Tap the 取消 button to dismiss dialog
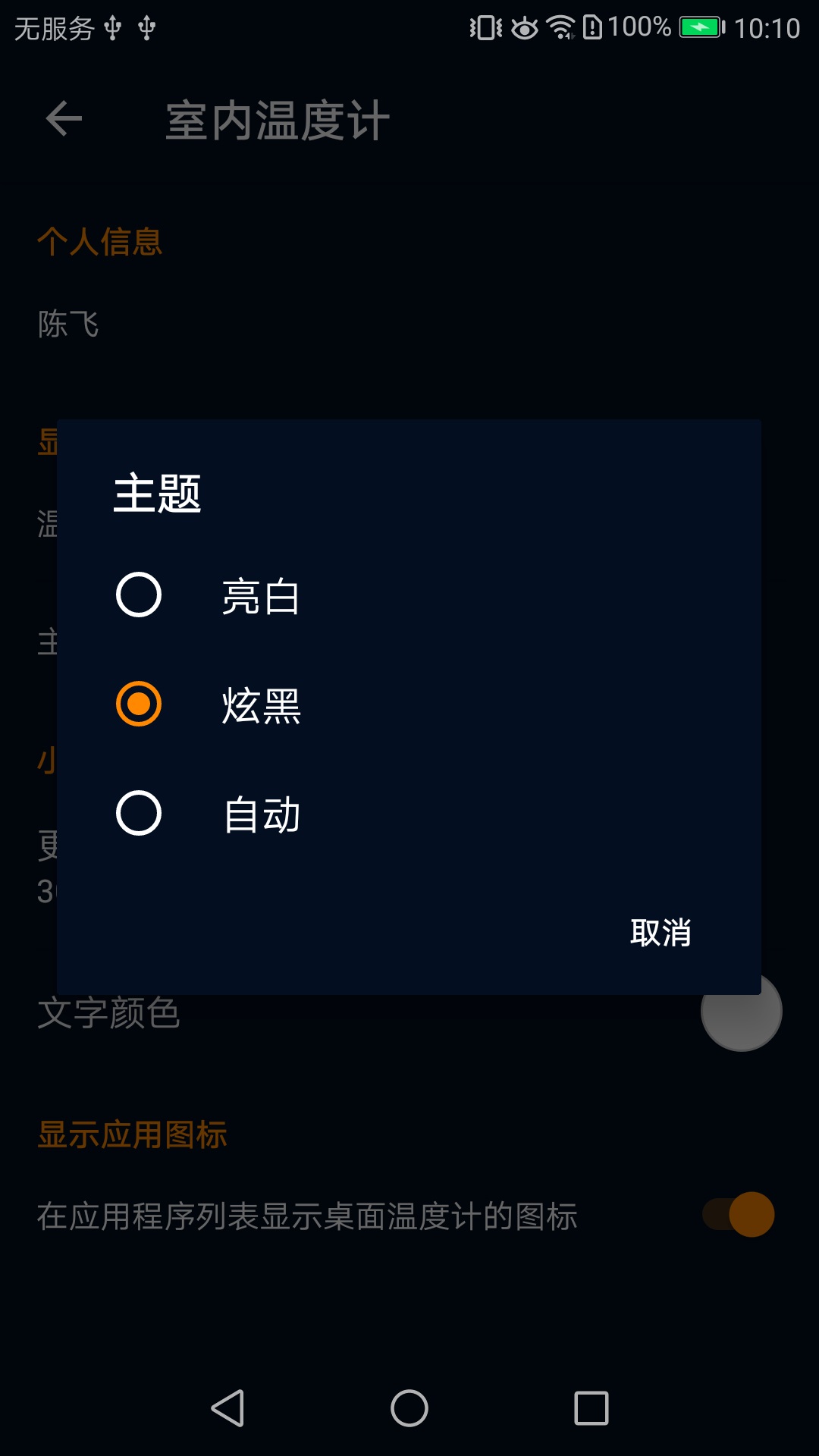The image size is (819, 1456). coord(660,934)
